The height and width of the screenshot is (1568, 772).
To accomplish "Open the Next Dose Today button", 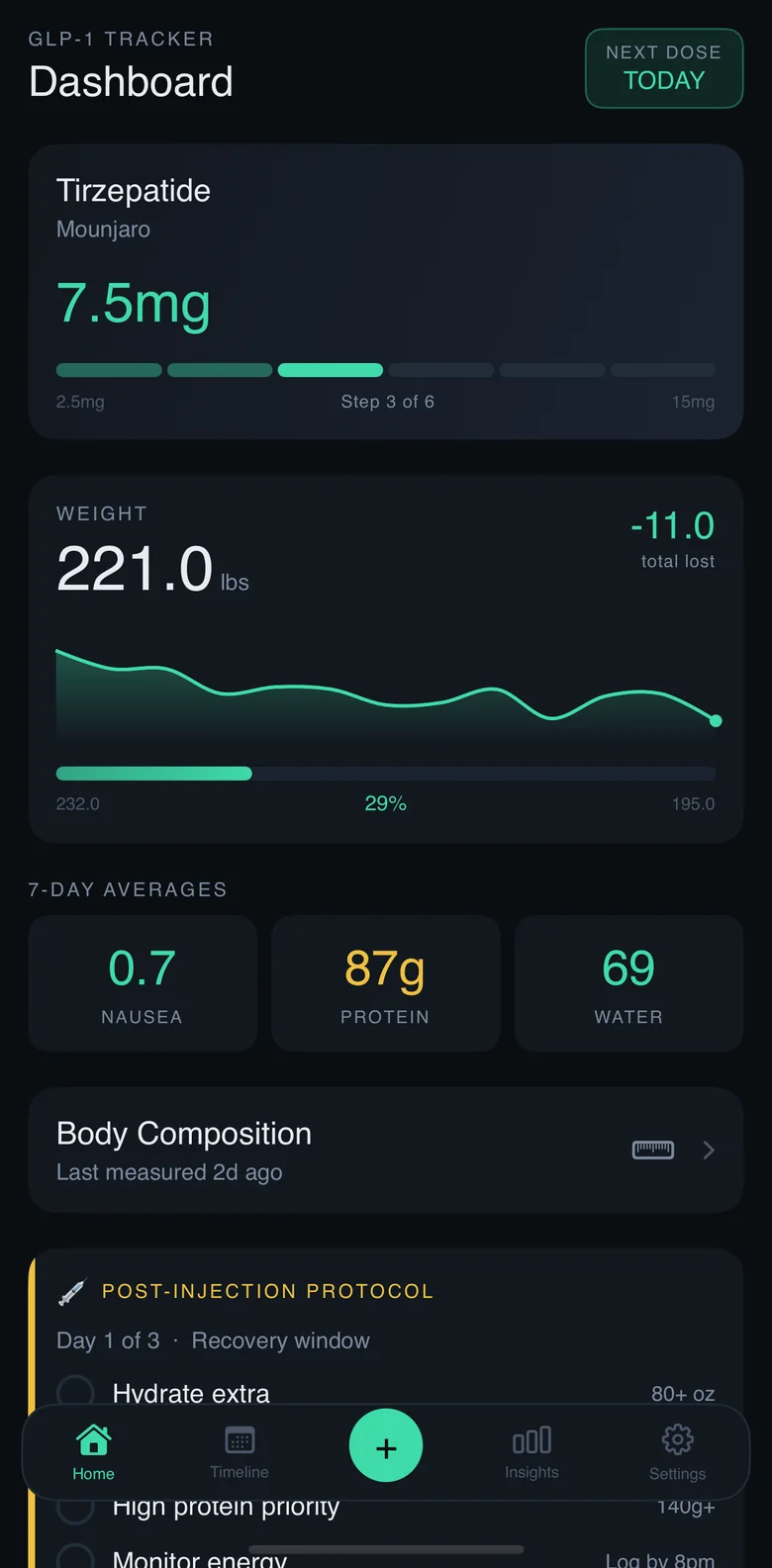I will (x=663, y=68).
